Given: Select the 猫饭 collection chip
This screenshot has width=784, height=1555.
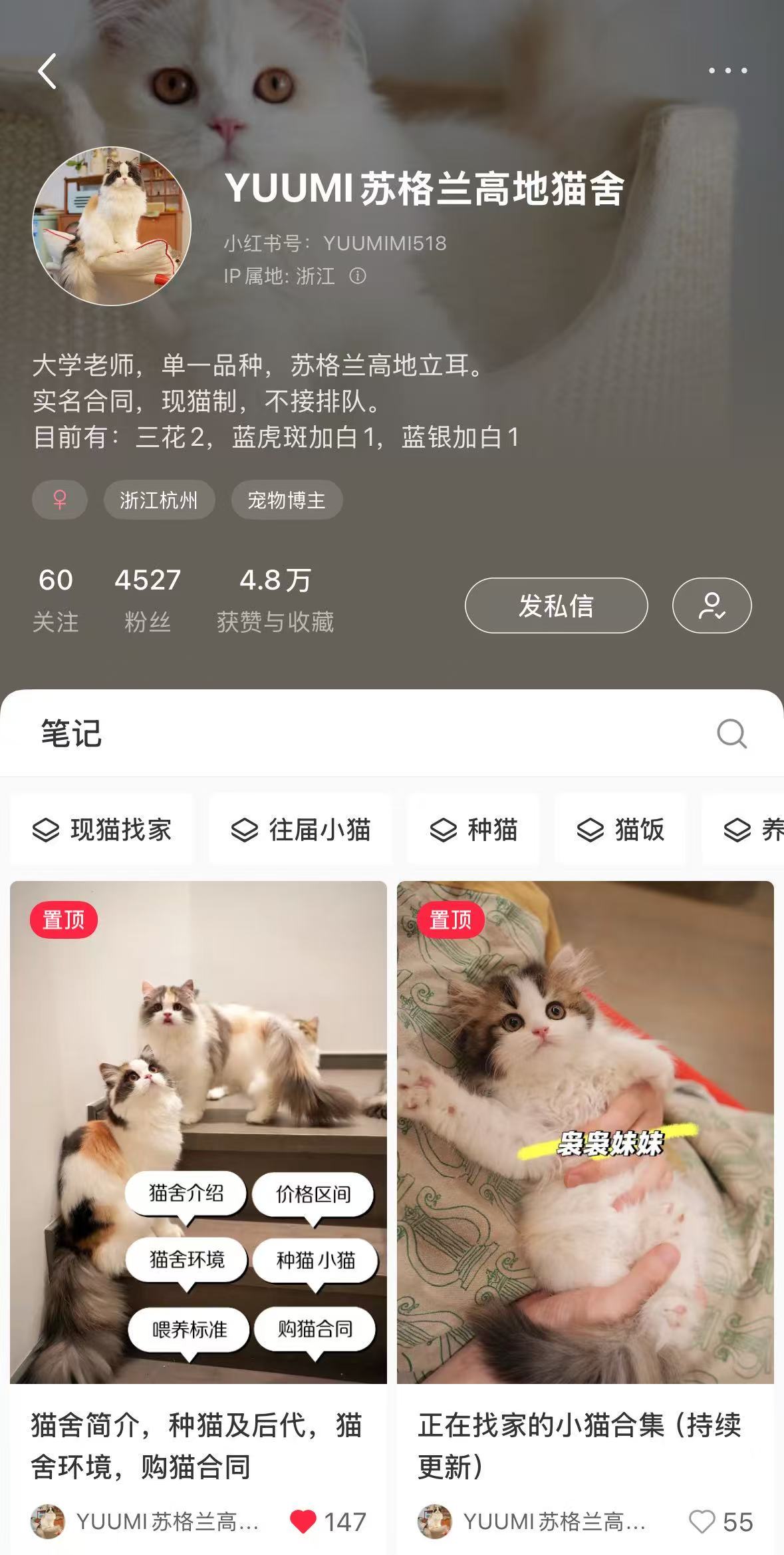Looking at the screenshot, I should [x=620, y=830].
